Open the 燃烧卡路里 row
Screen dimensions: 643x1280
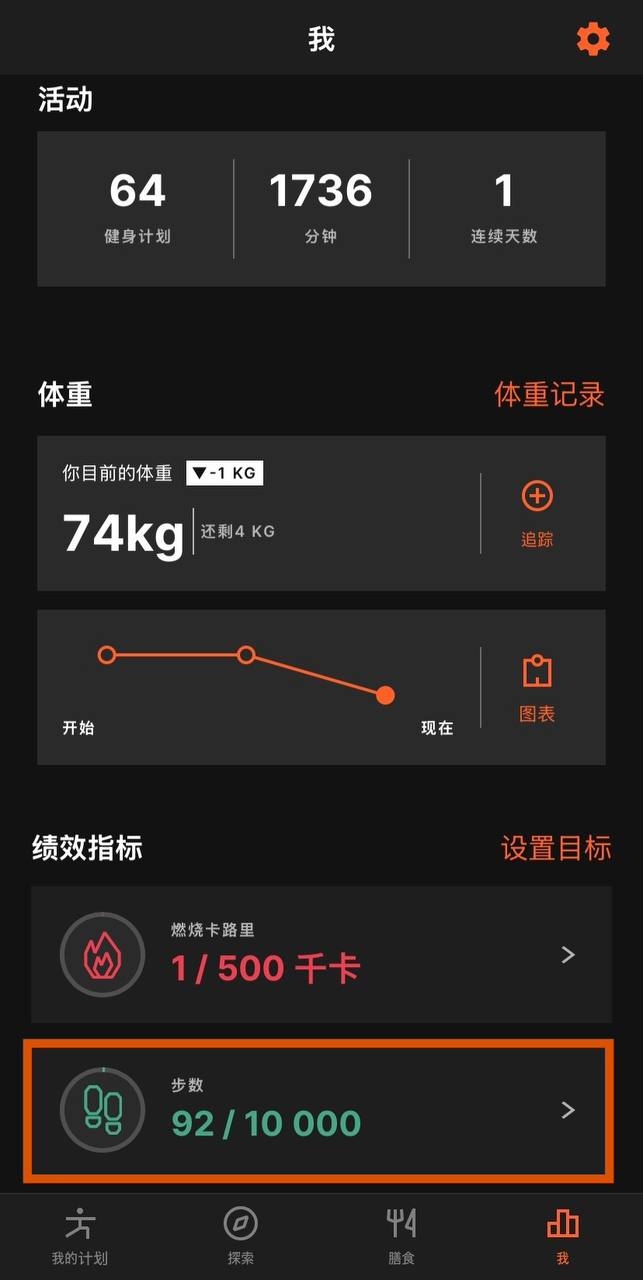pyautogui.click(x=321, y=954)
